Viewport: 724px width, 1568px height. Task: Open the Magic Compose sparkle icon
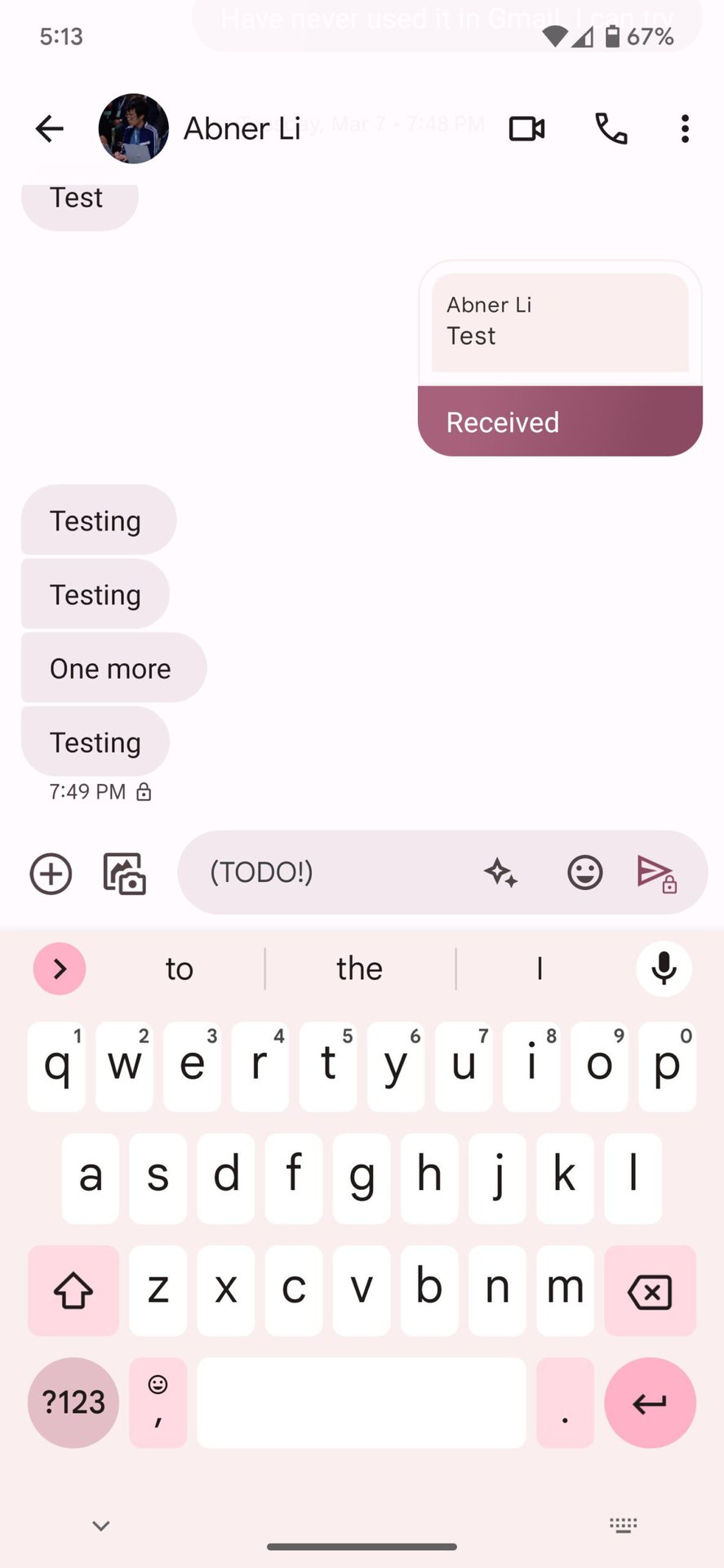pos(500,873)
